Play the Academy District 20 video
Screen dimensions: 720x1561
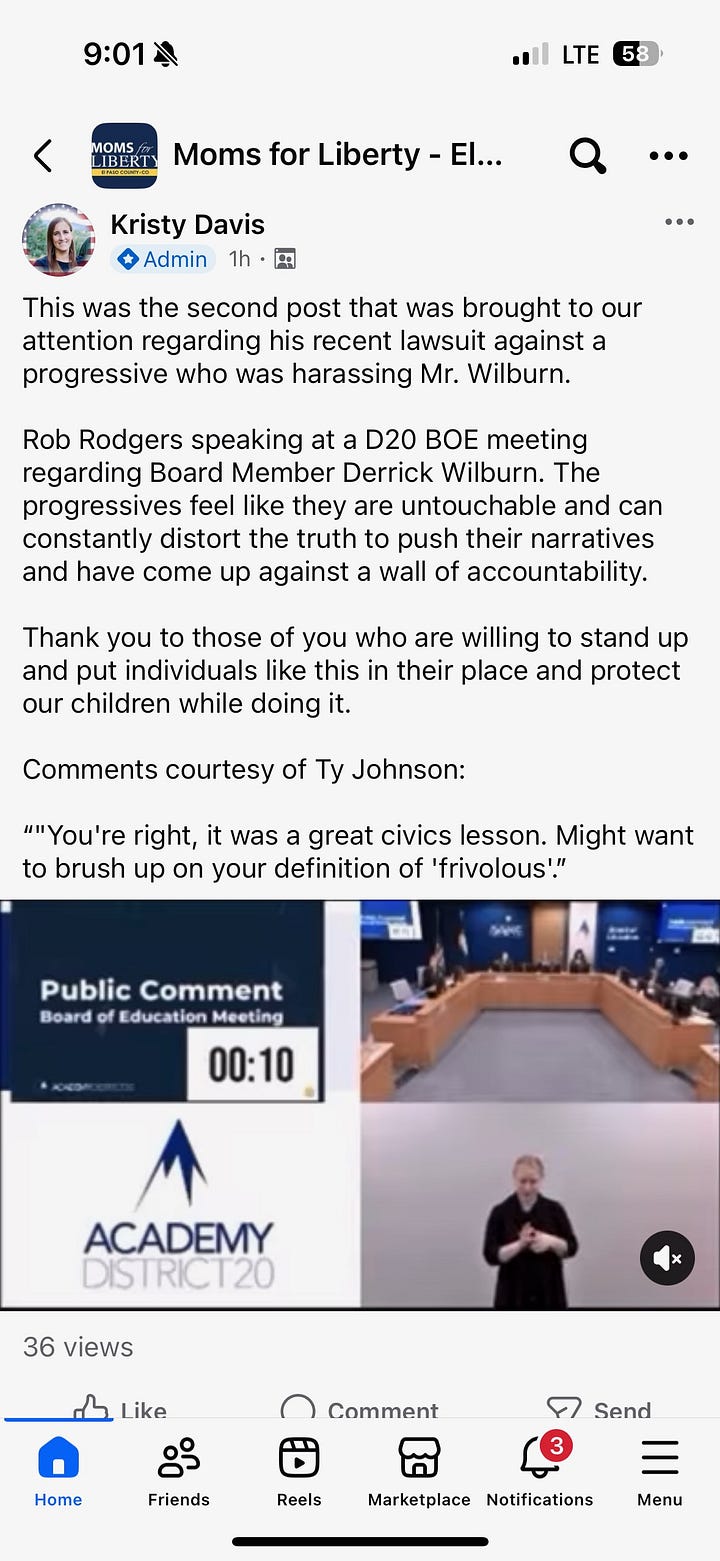click(360, 1105)
